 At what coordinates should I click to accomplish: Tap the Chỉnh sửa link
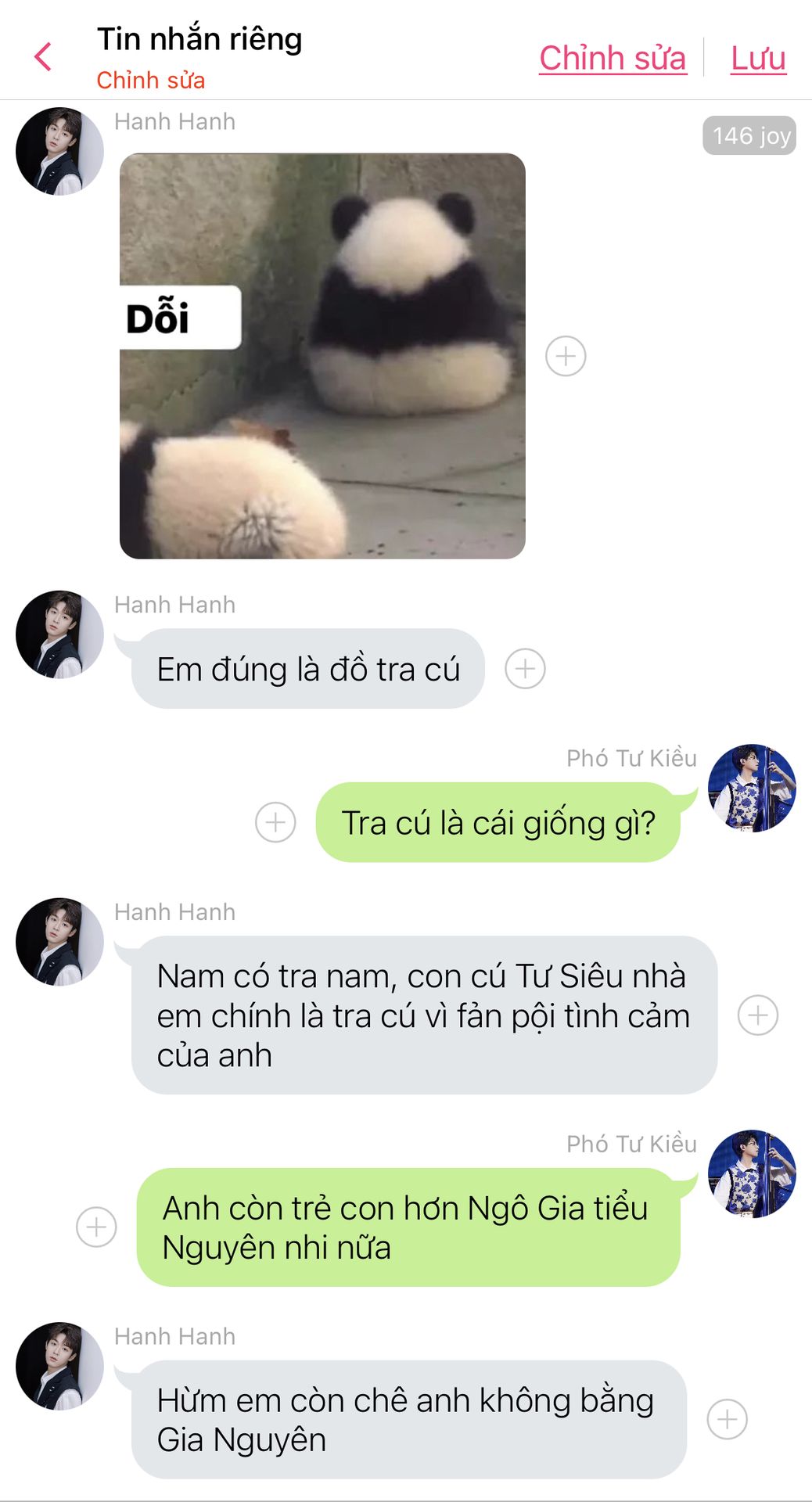click(x=613, y=59)
